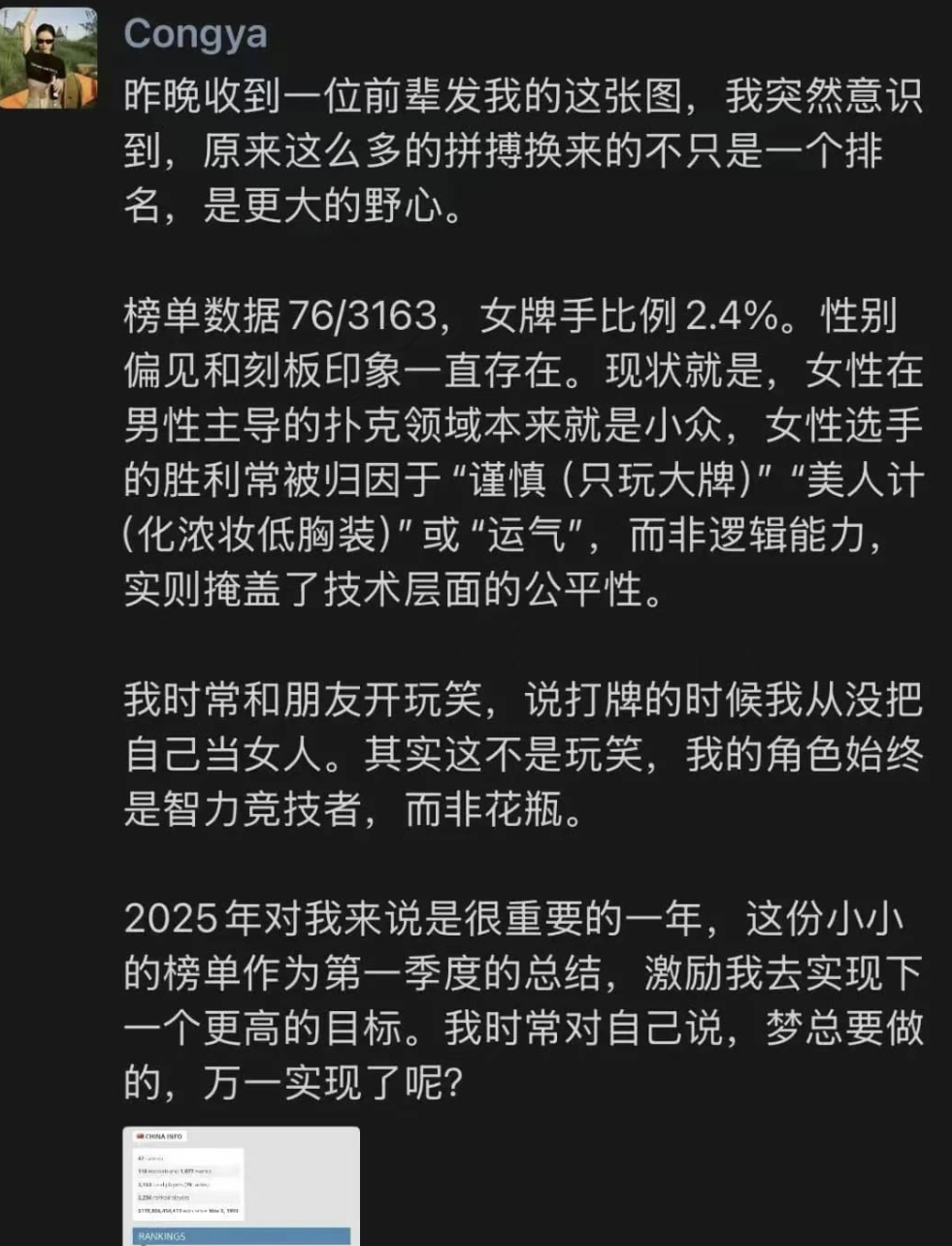Open Congya's profile picture
The width and height of the screenshot is (952, 1246).
(49, 58)
